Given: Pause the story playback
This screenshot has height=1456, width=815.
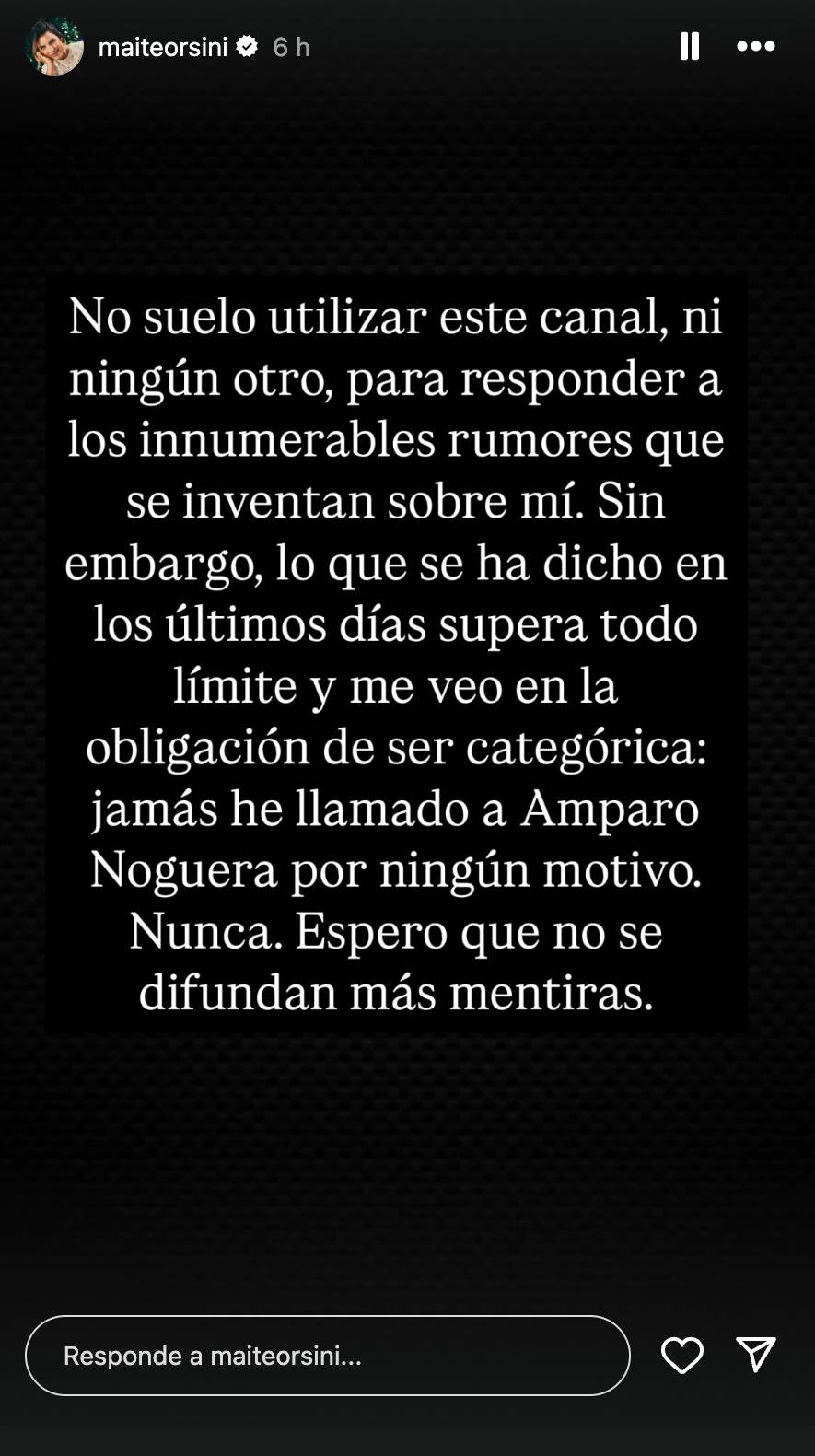Looking at the screenshot, I should [690, 46].
